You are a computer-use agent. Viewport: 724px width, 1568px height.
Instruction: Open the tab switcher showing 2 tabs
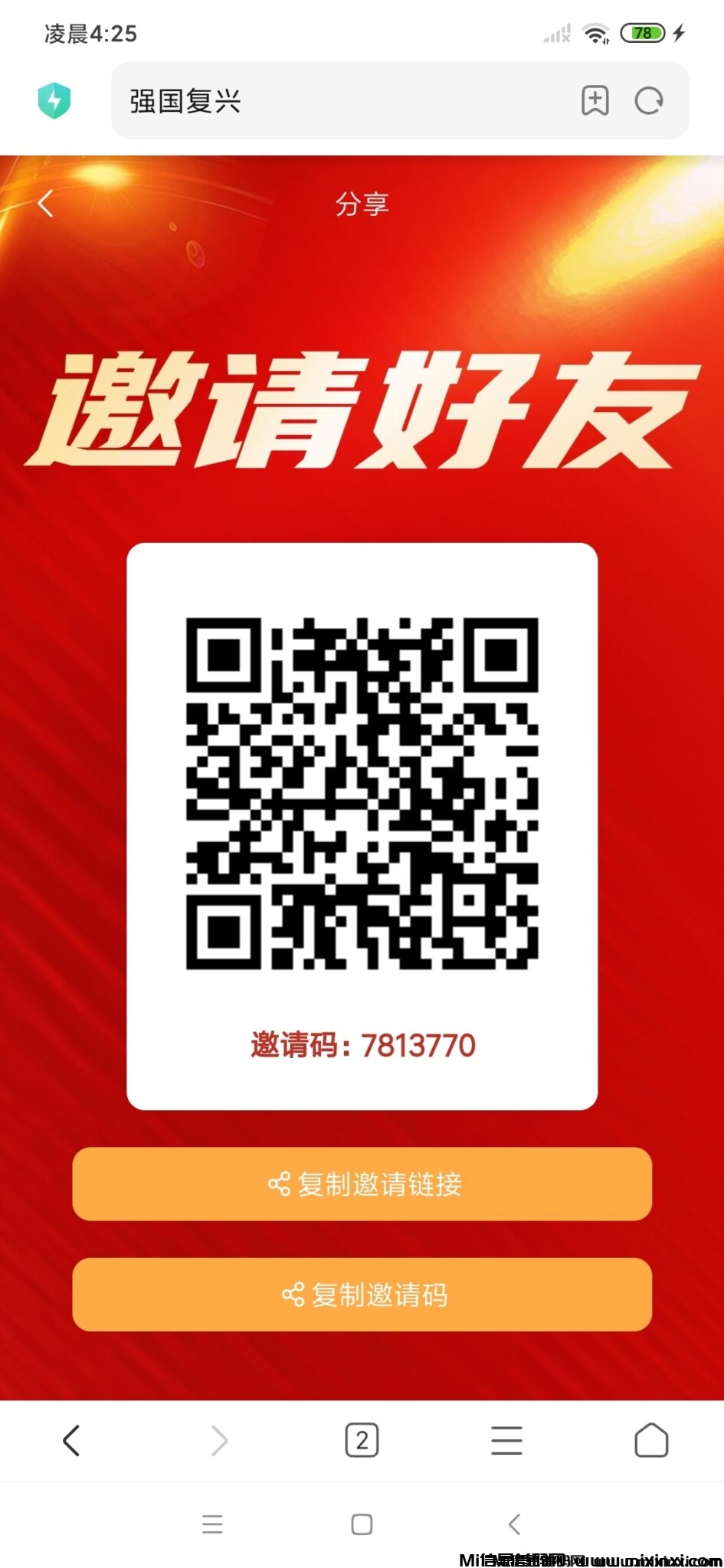pyautogui.click(x=362, y=1440)
